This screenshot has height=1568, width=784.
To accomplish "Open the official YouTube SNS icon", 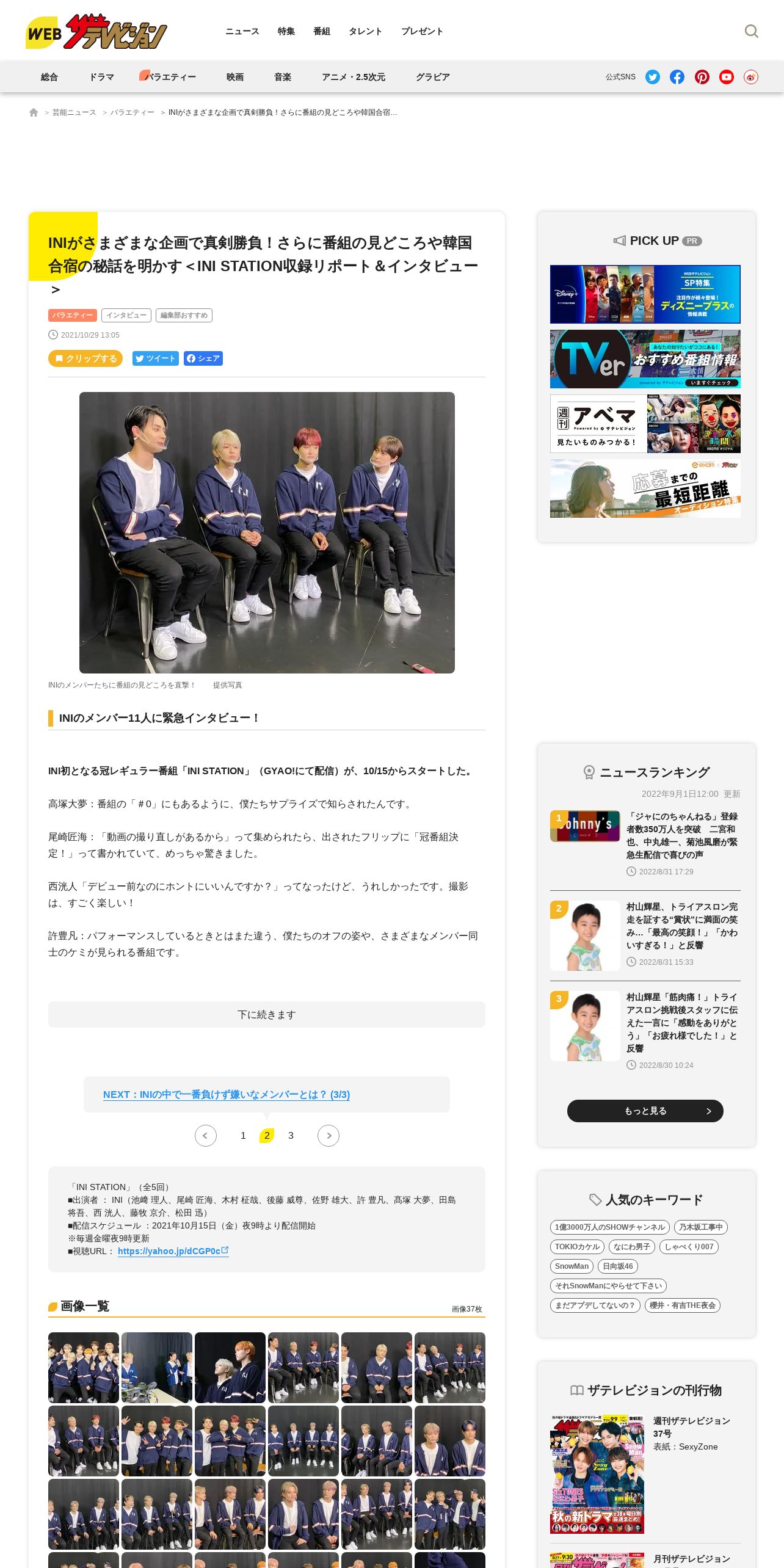I will point(727,77).
